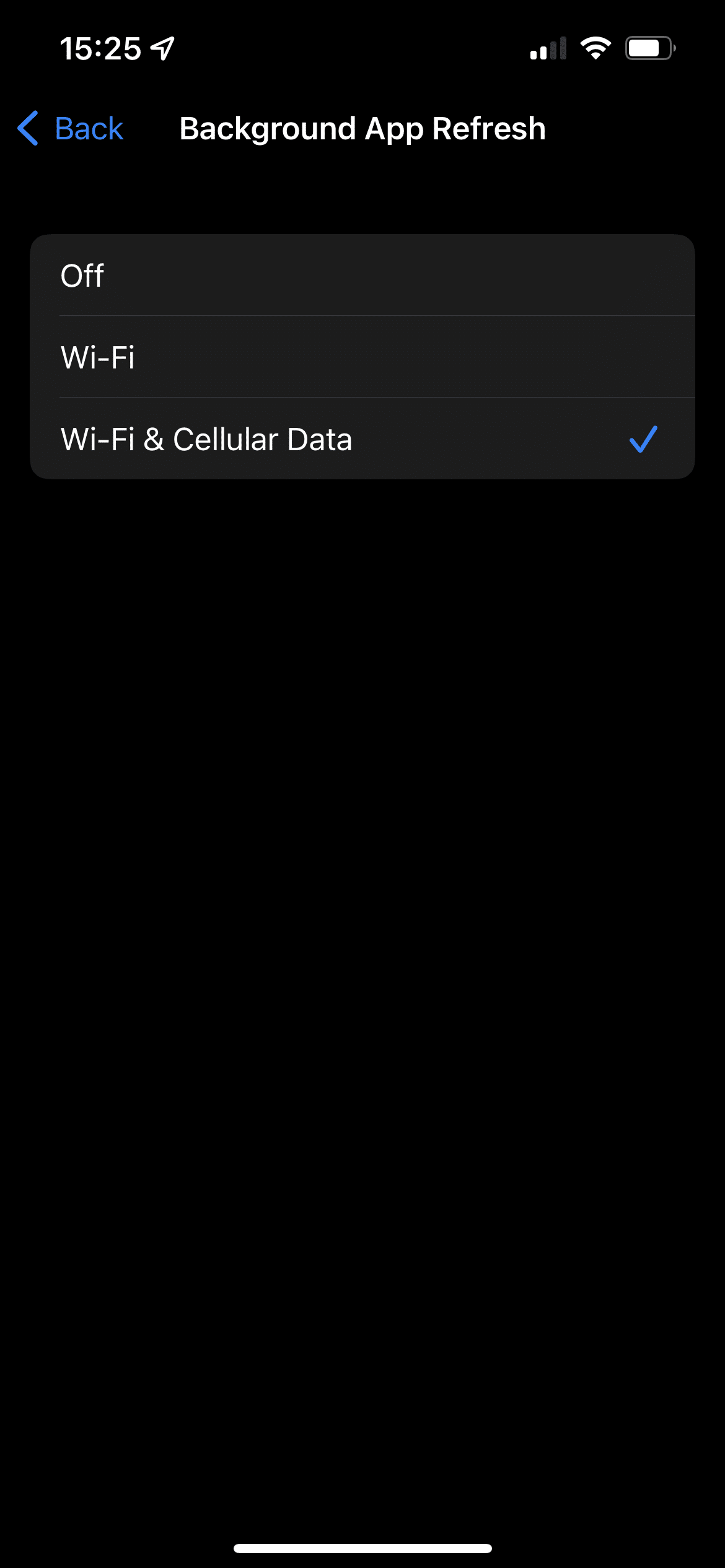The width and height of the screenshot is (725, 1568).
Task: Go back to the previous settings page
Action: click(71, 129)
